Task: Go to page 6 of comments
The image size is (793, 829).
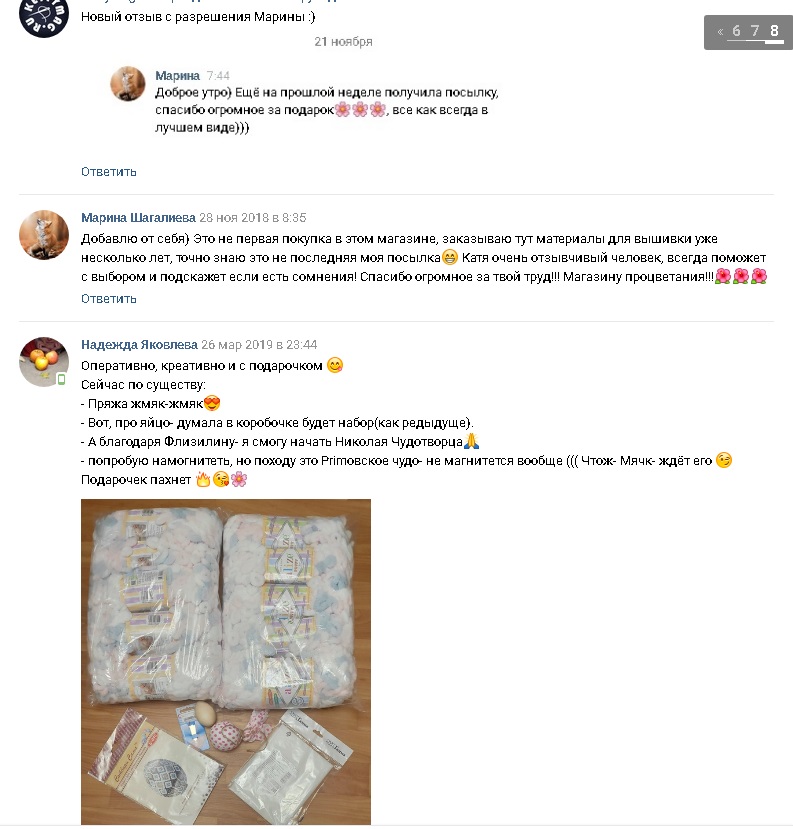Action: click(x=737, y=31)
